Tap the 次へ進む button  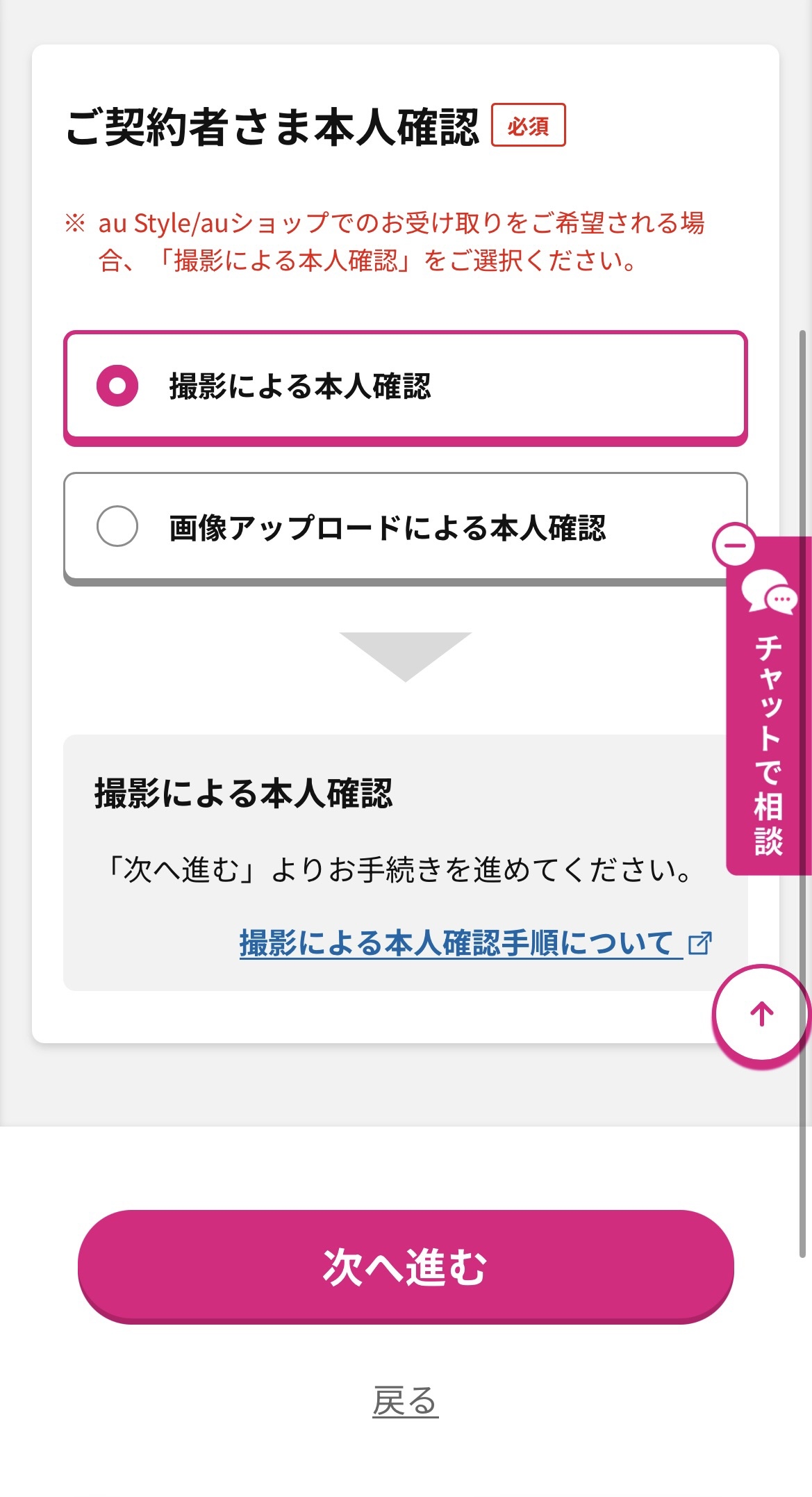[406, 1266]
